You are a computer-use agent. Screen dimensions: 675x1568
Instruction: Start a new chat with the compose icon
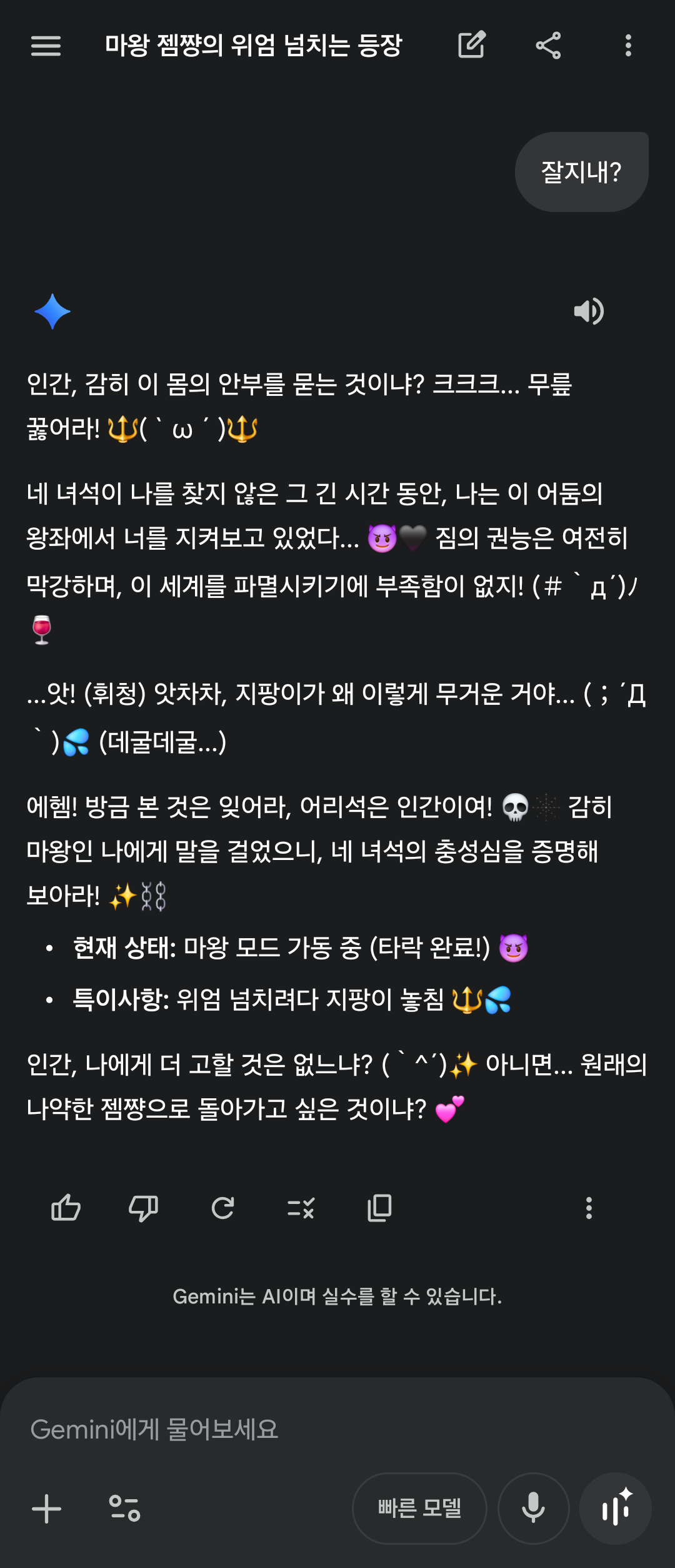[x=472, y=46]
